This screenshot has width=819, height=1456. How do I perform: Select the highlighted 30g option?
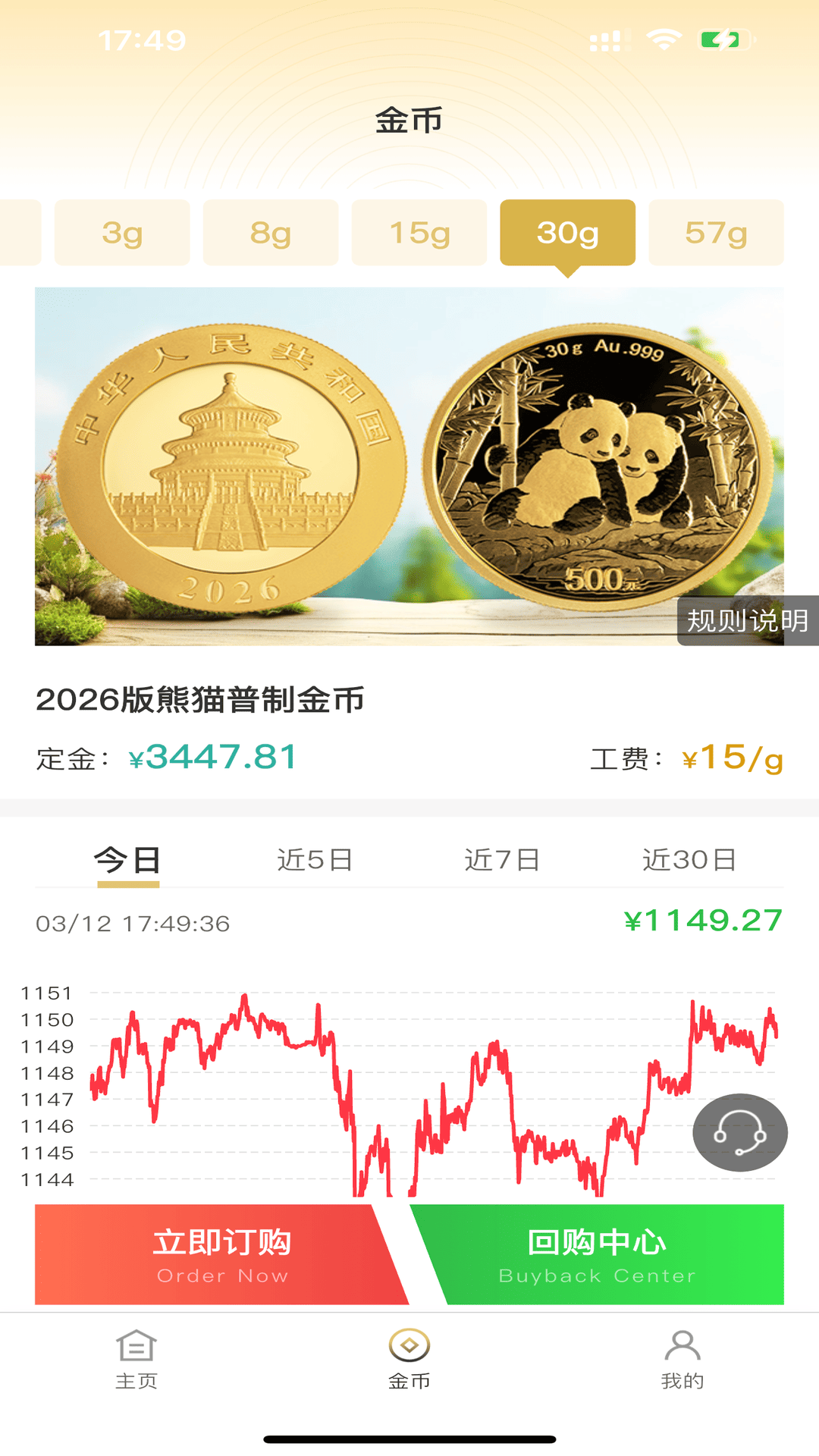pyautogui.click(x=566, y=234)
